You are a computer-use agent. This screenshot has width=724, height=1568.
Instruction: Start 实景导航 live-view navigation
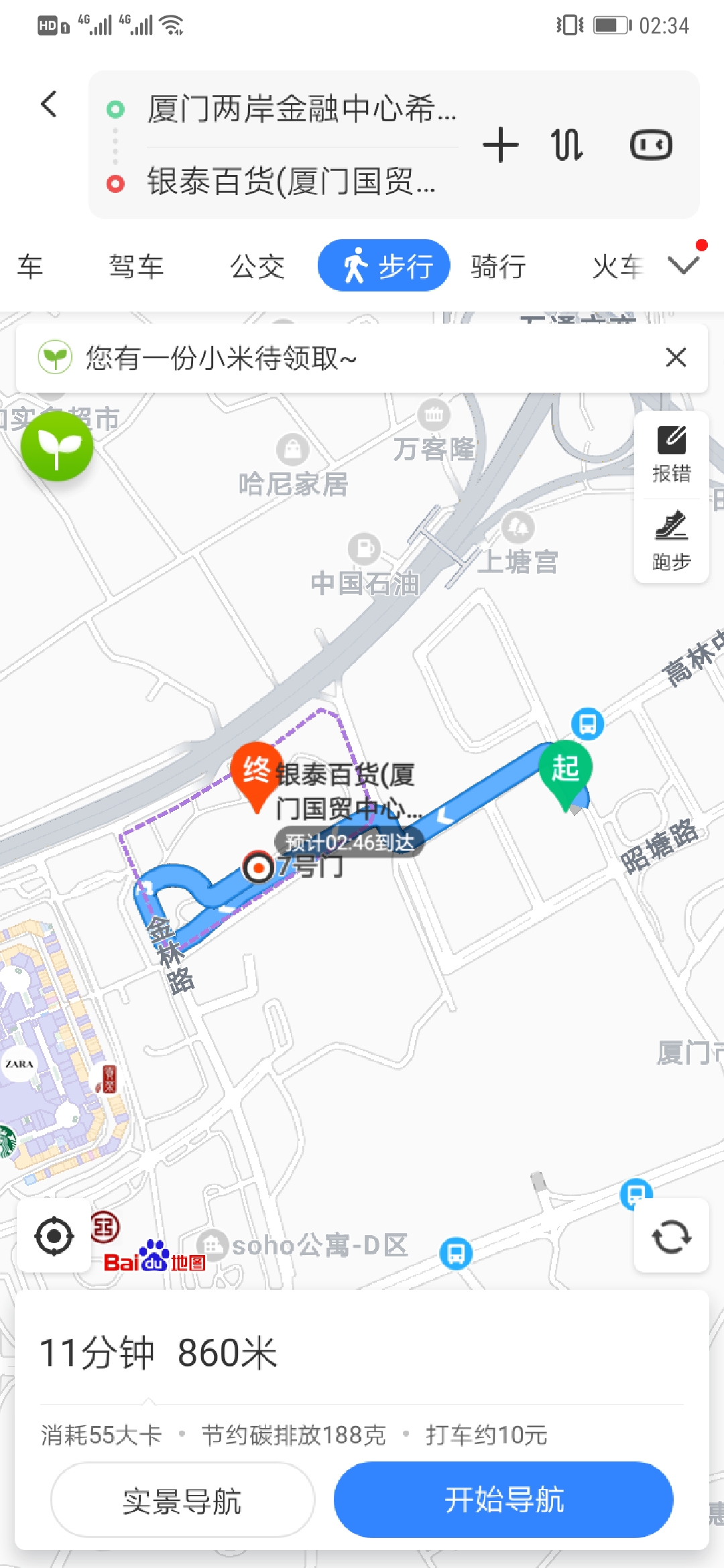click(x=182, y=1500)
